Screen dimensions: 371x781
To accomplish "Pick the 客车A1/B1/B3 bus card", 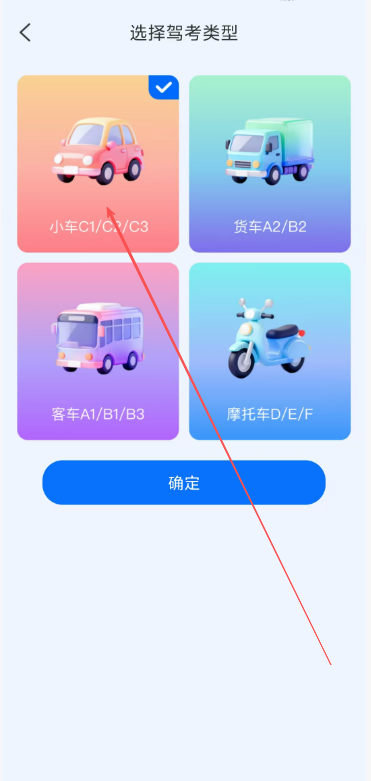I will point(98,351).
